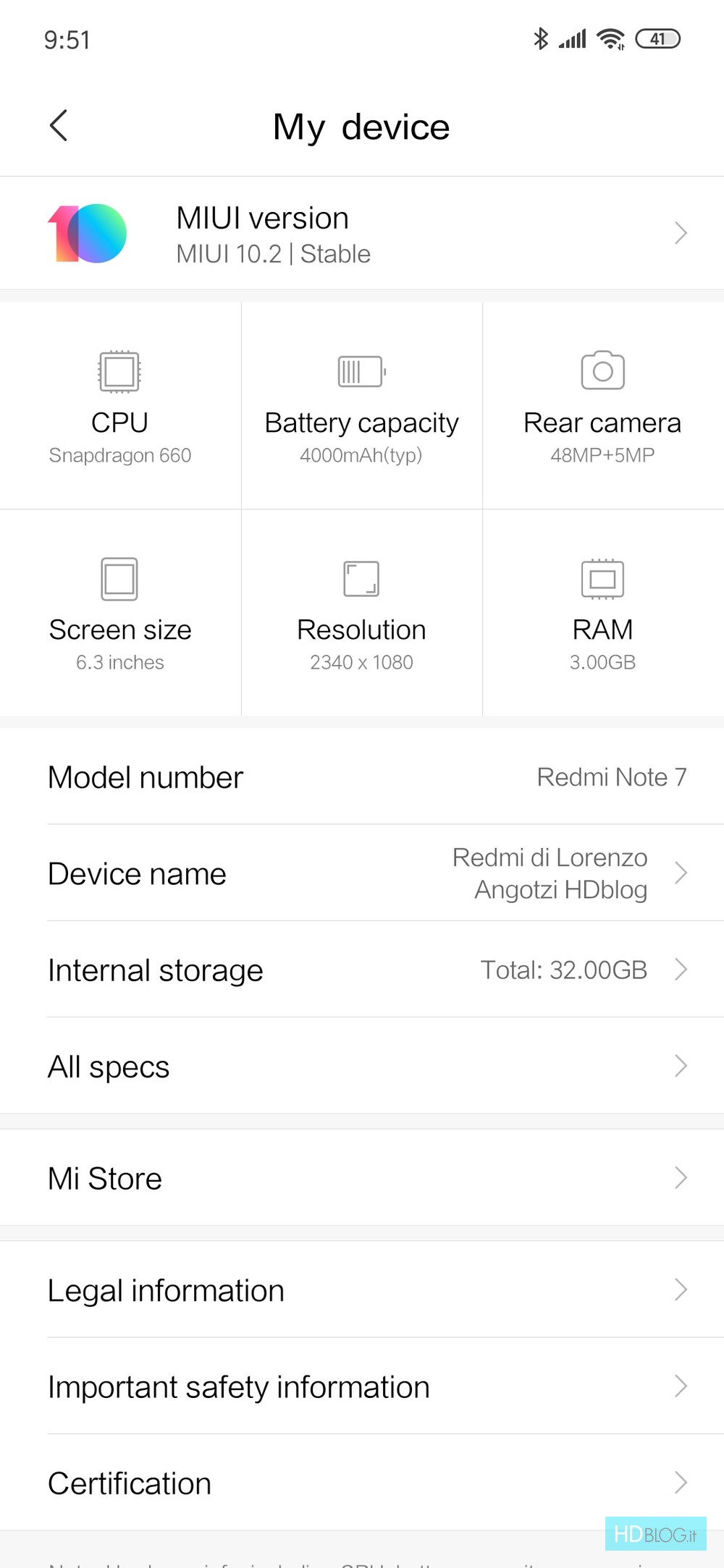Open Mi Store
724x1568 pixels.
(x=362, y=1177)
